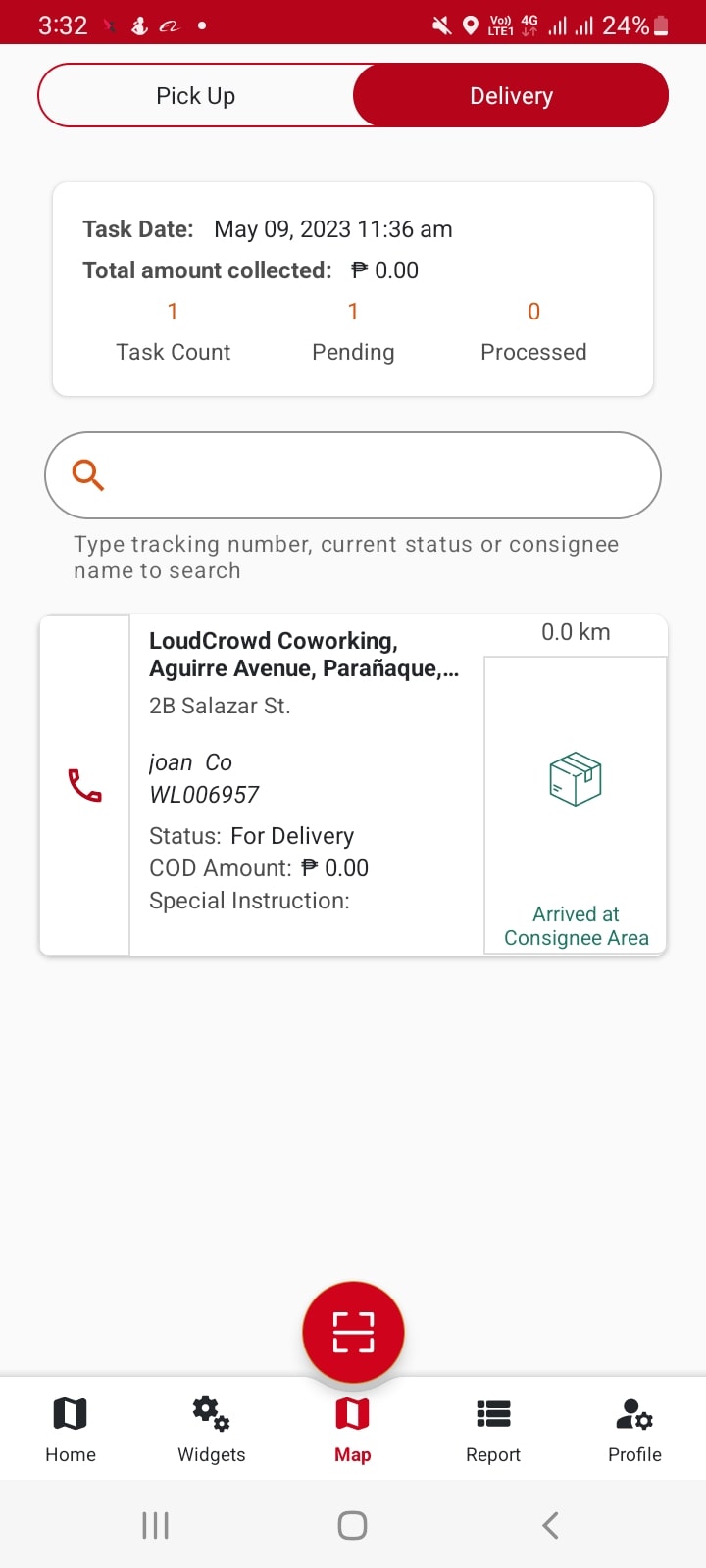Switch to the Pick Up tab
The height and width of the screenshot is (1568, 706).
[x=195, y=95]
